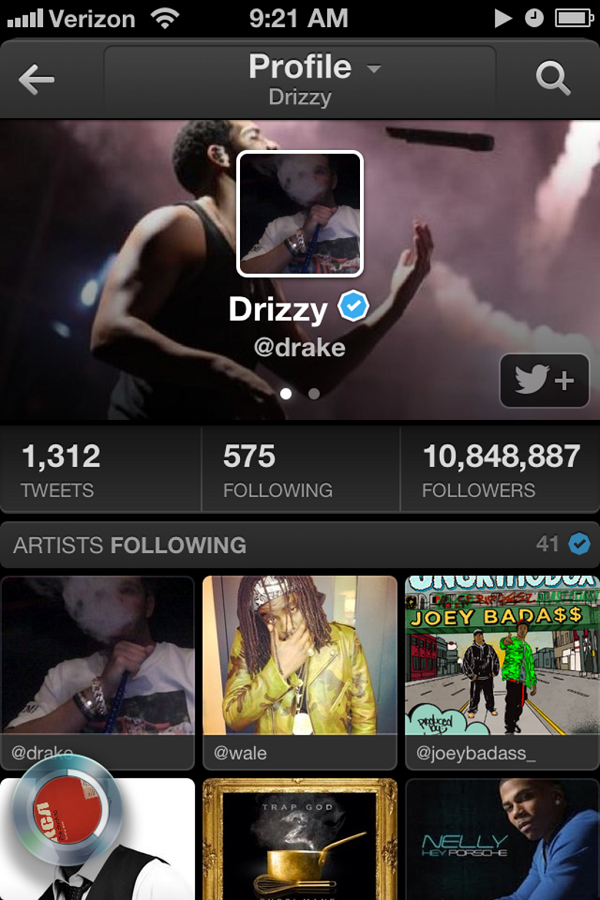Expand the Profile dropdown title
This screenshot has height=900, width=600.
300,79
